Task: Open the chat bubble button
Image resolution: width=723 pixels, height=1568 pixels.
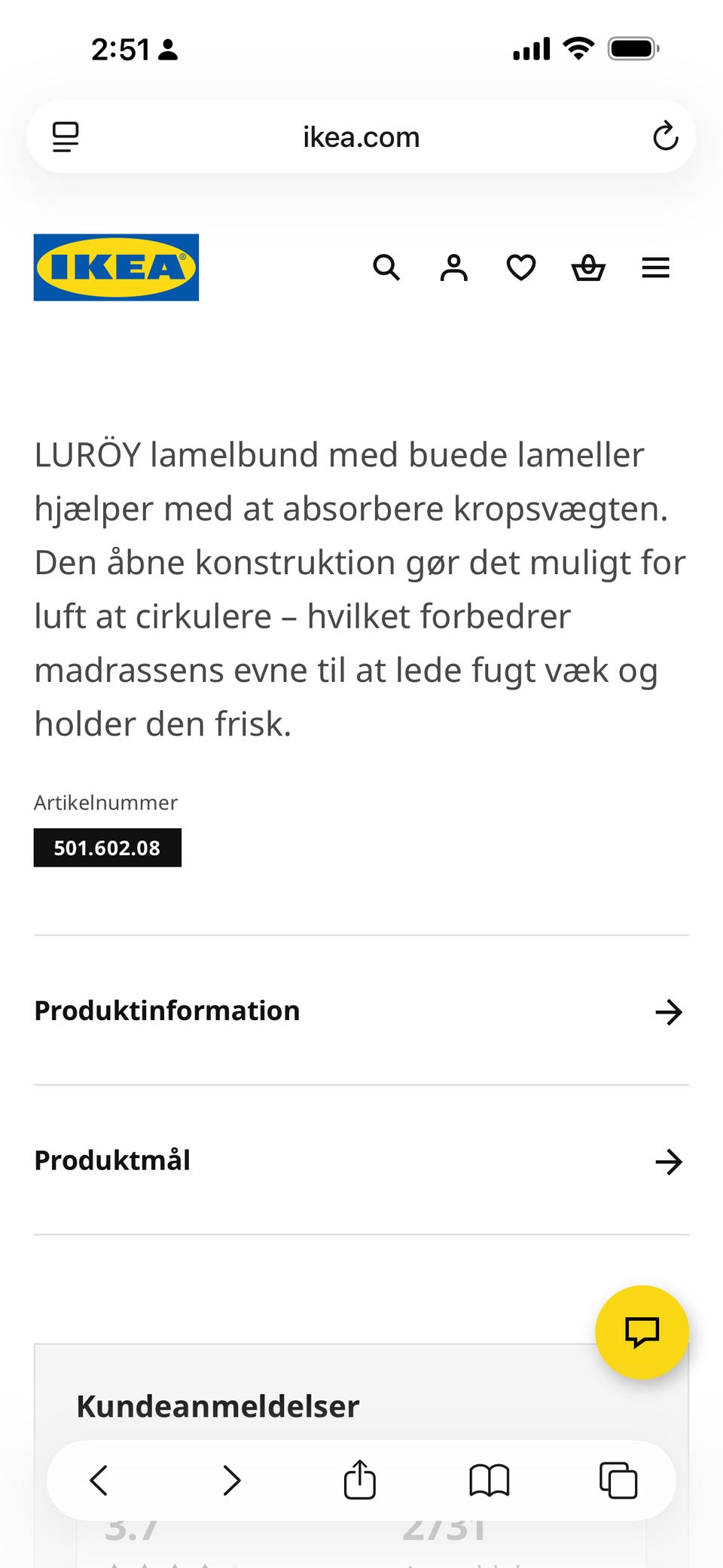Action: (x=642, y=1331)
